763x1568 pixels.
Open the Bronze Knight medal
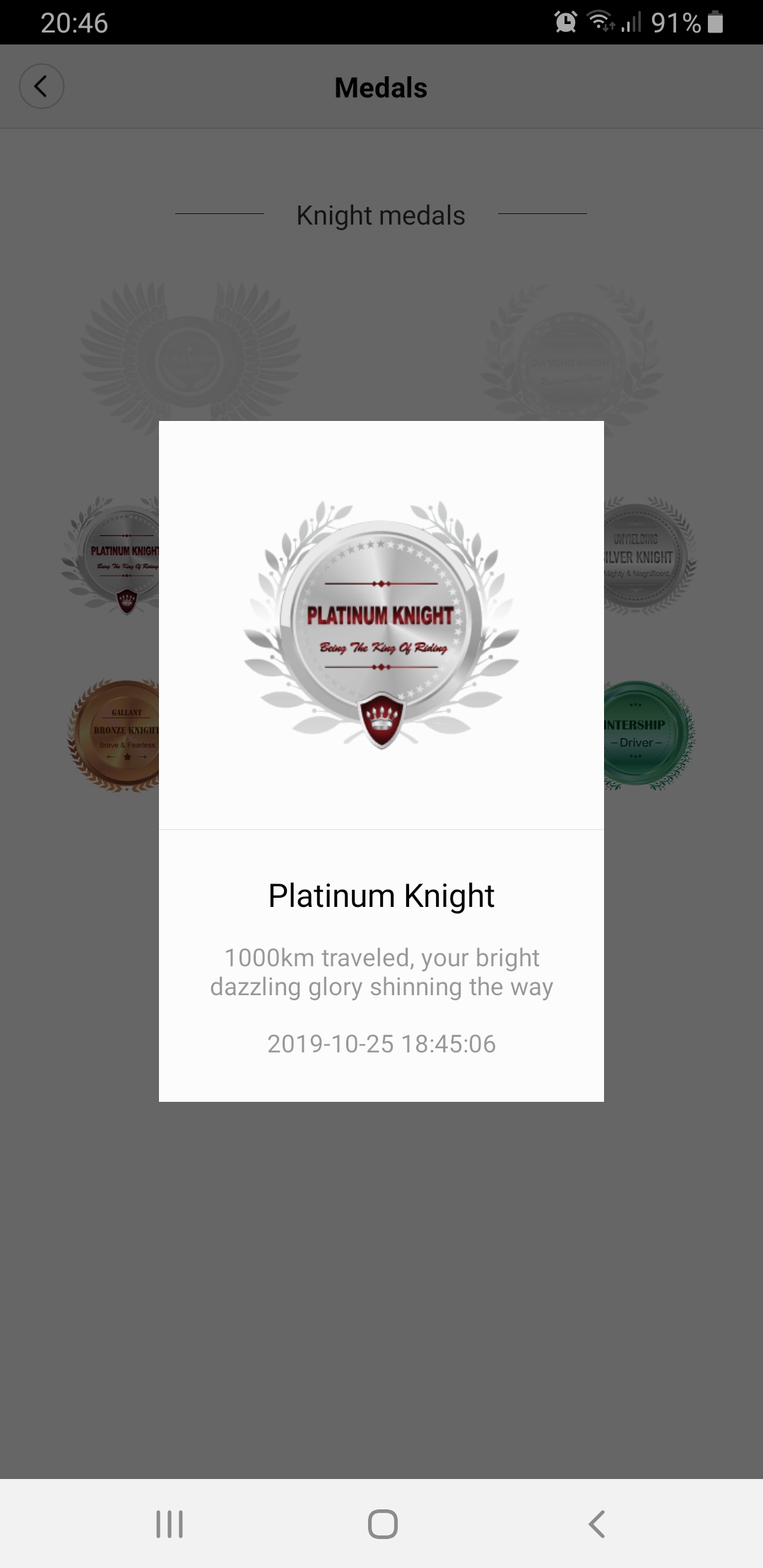coord(114,735)
